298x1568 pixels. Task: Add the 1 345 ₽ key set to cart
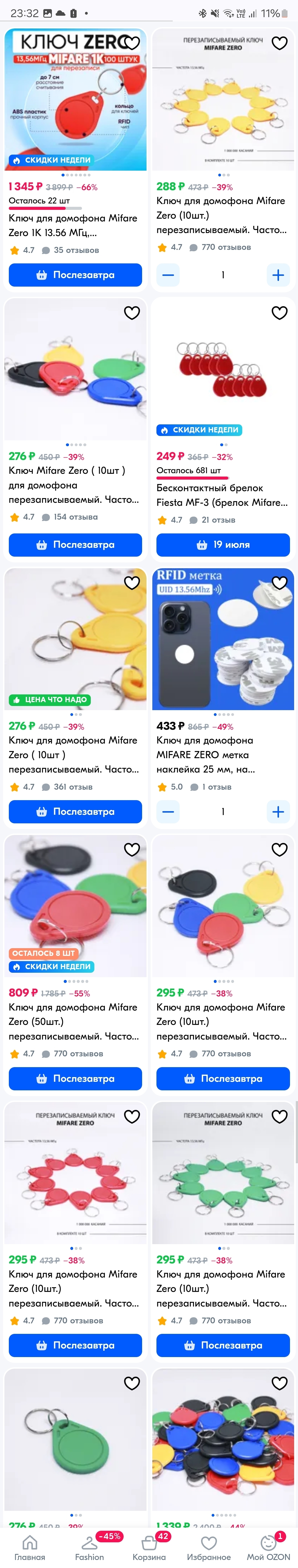pos(75,274)
